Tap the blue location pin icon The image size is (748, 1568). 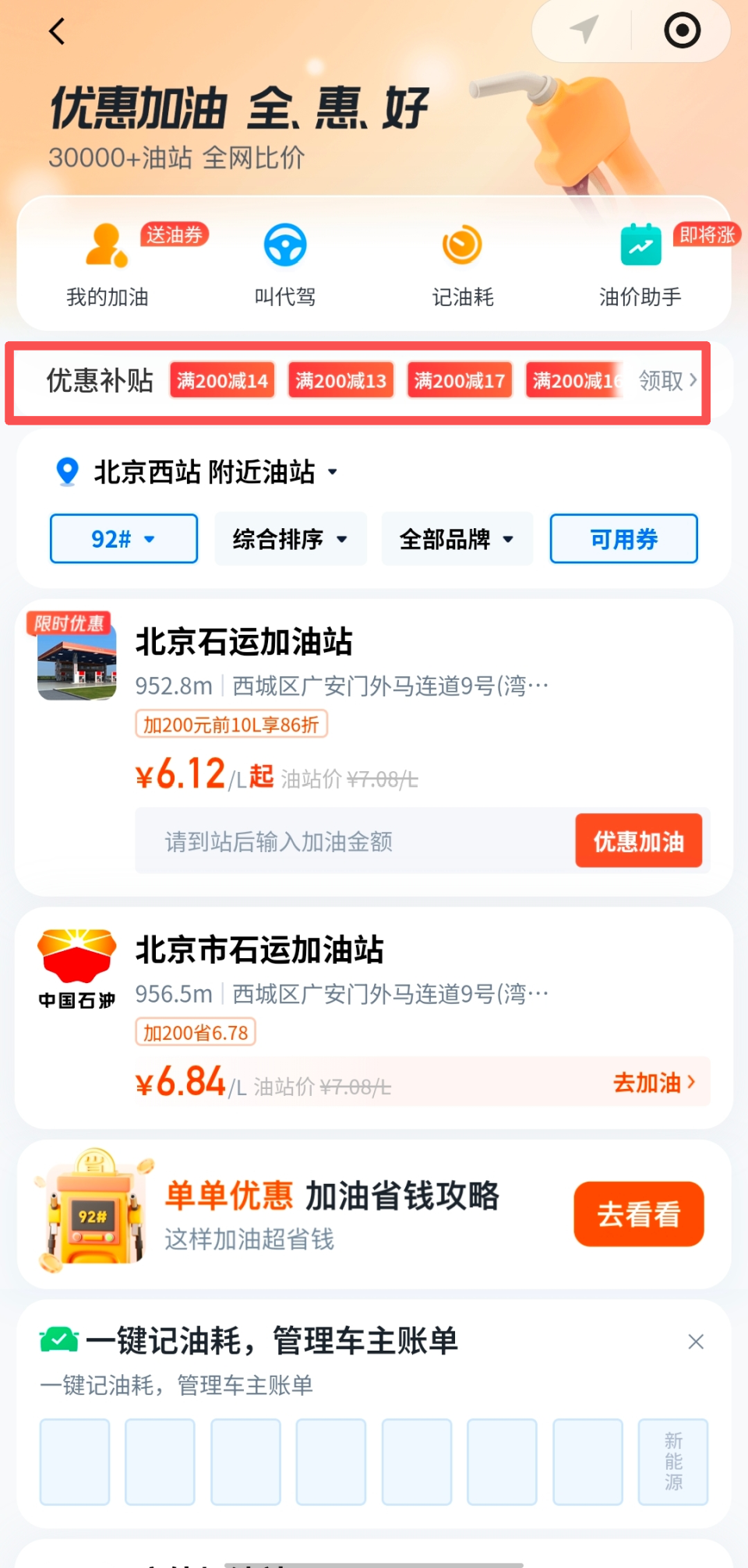(x=67, y=472)
